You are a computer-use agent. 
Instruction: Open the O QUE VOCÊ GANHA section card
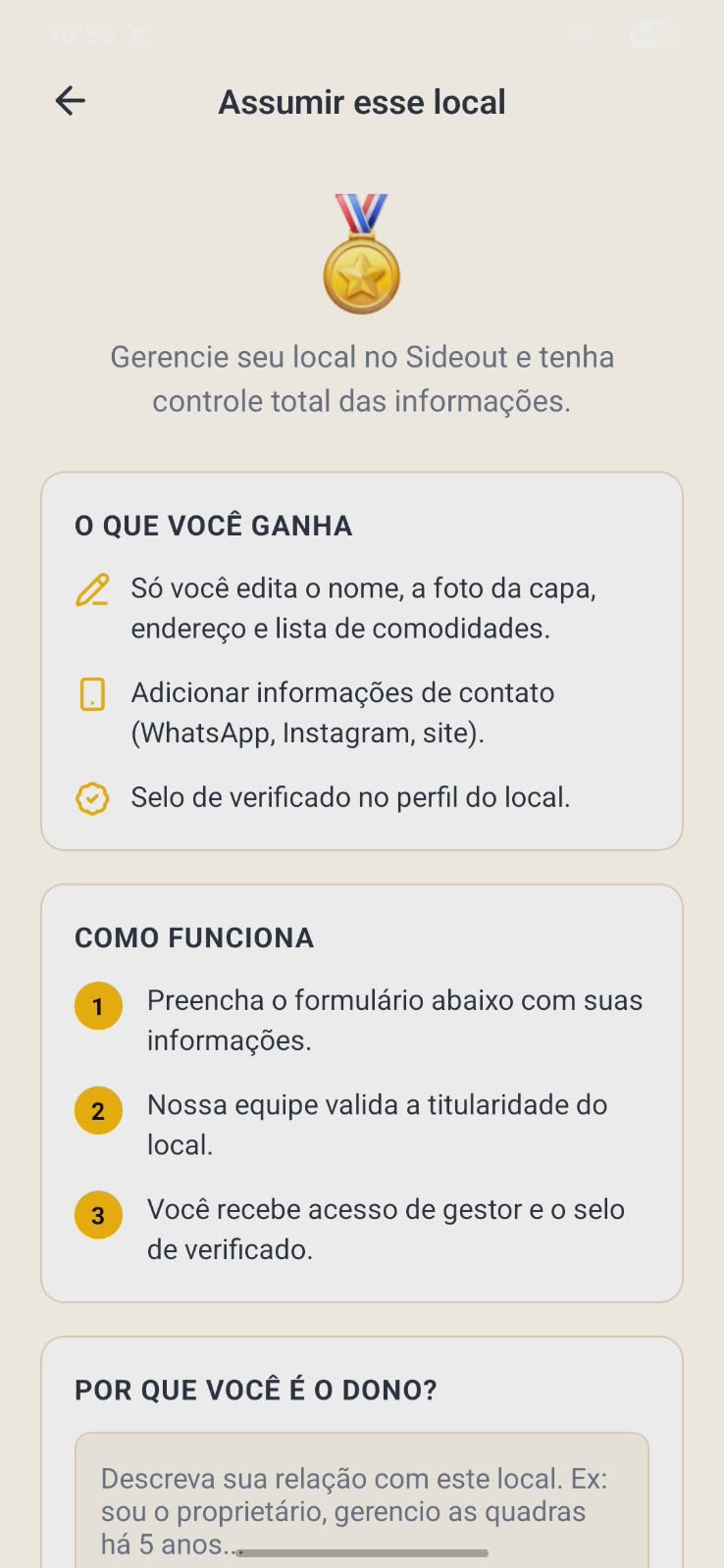362,659
